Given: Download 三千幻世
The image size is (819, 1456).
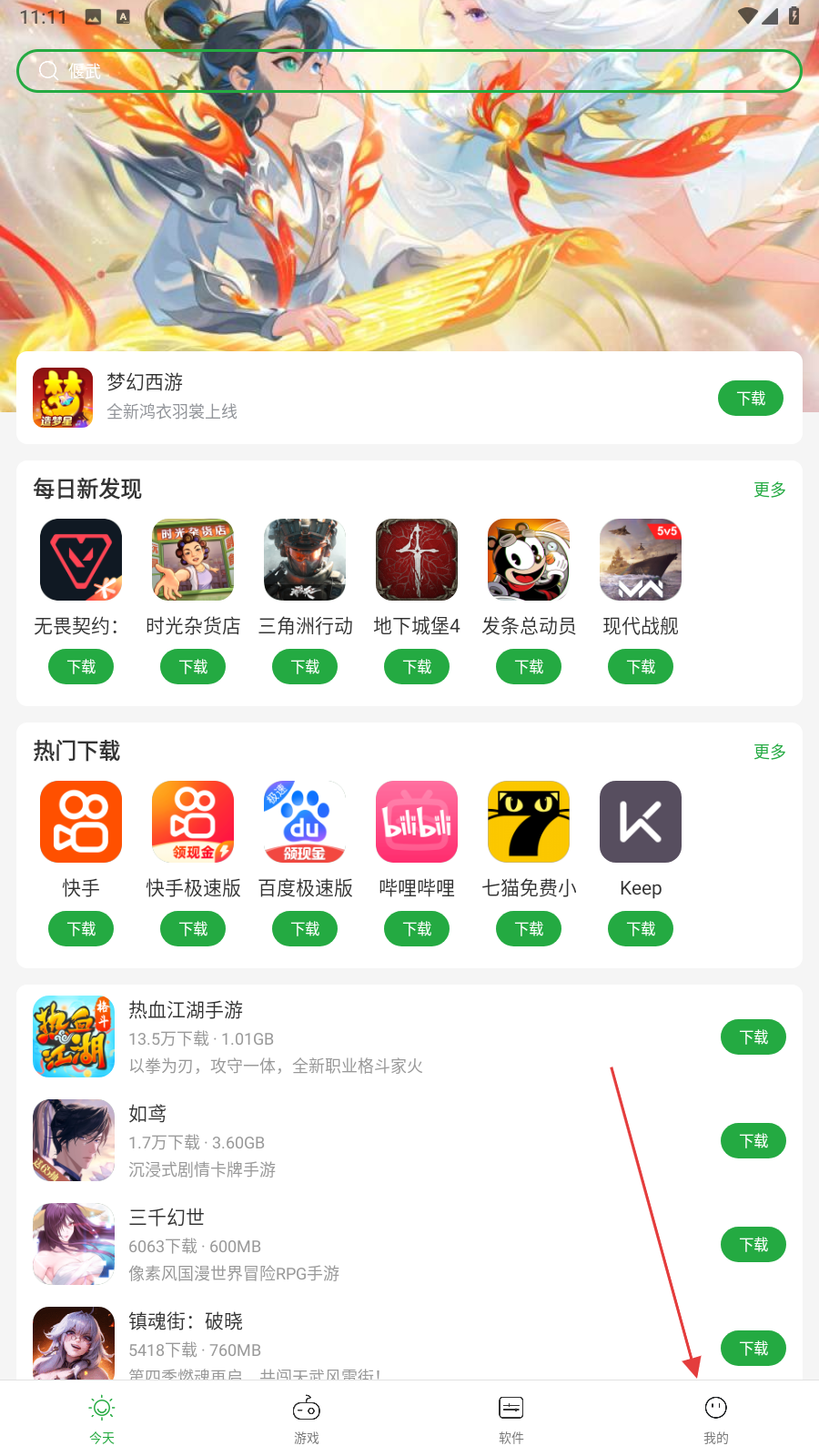Looking at the screenshot, I should (753, 1245).
